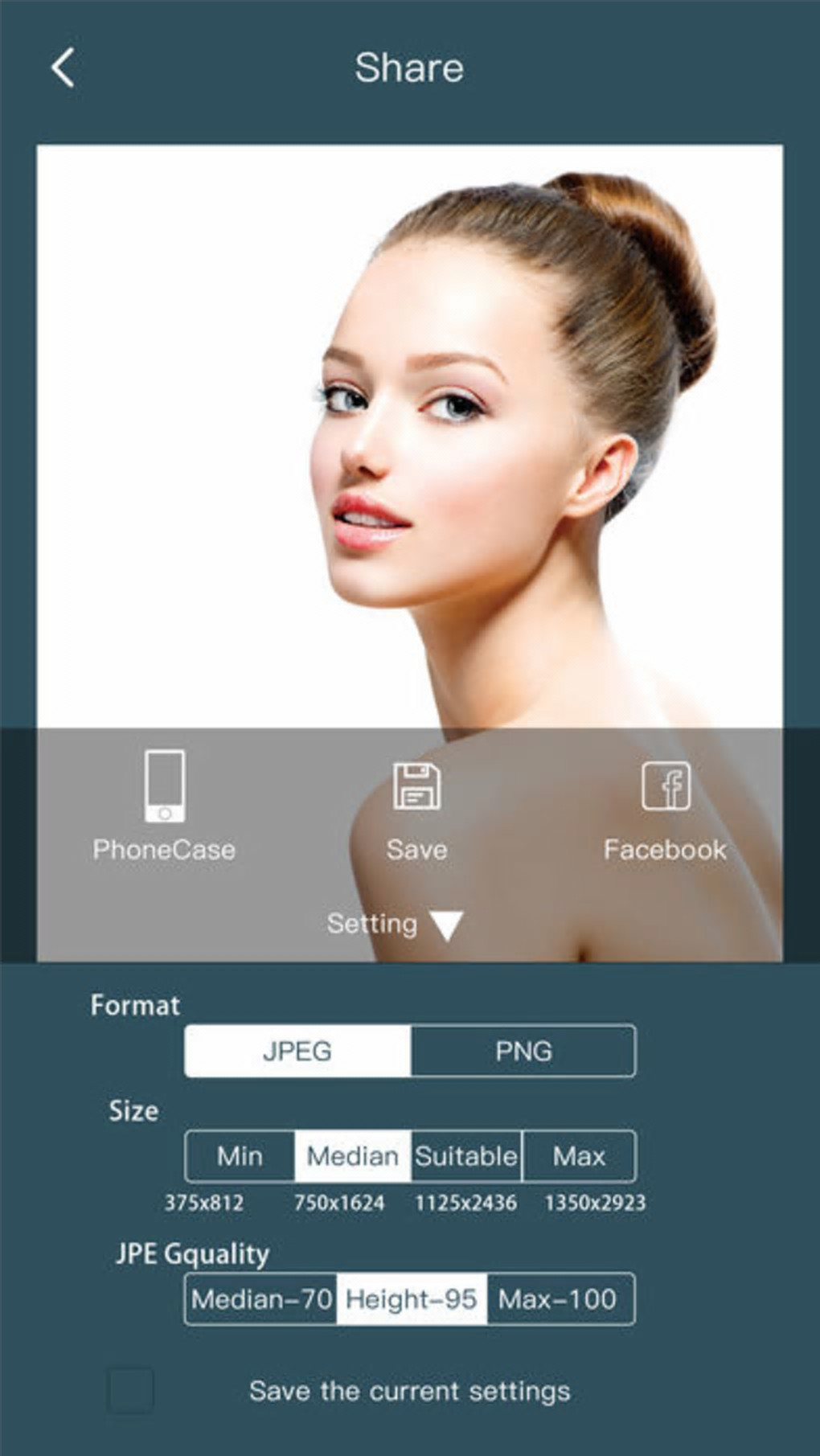Set quality to Max-100

coord(558,1298)
